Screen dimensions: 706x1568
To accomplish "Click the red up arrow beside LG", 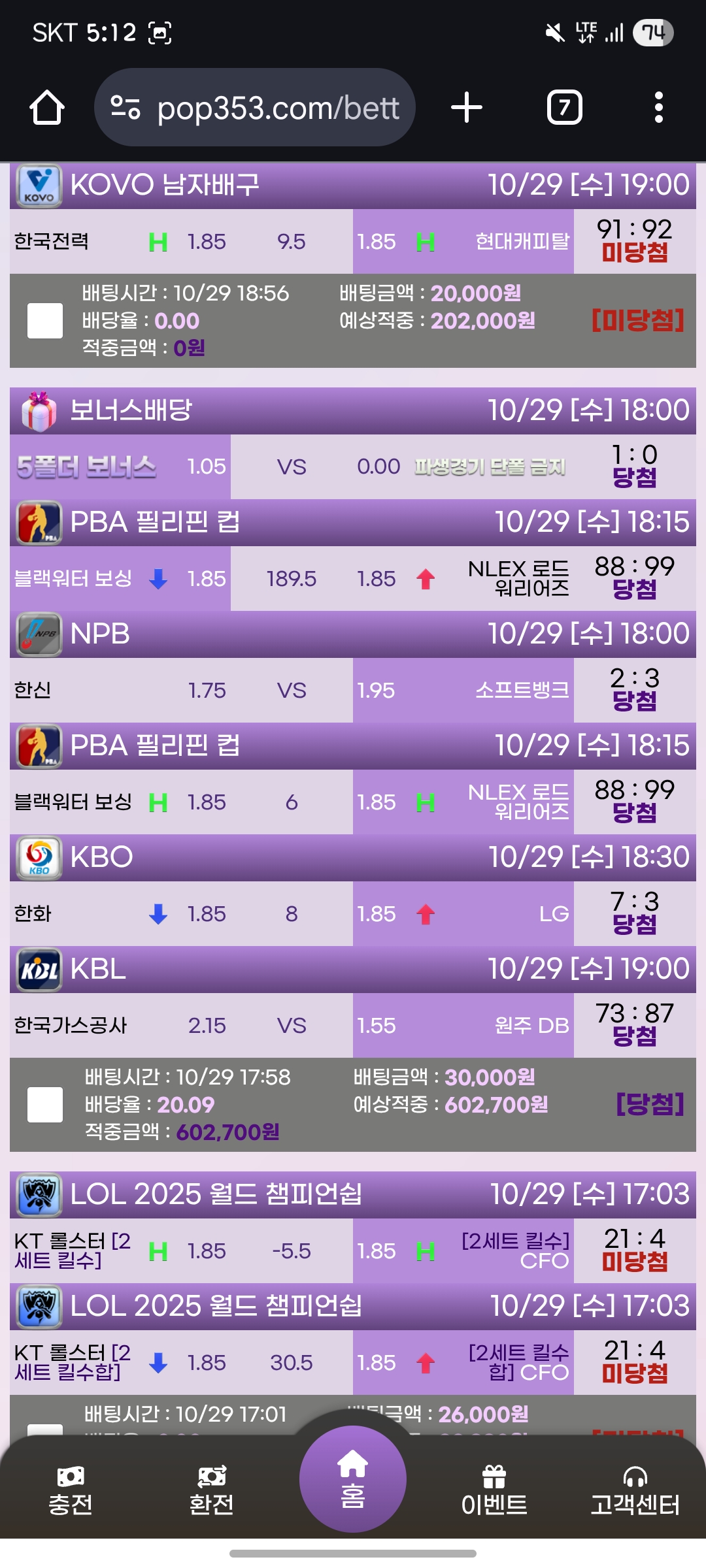I will [x=425, y=915].
